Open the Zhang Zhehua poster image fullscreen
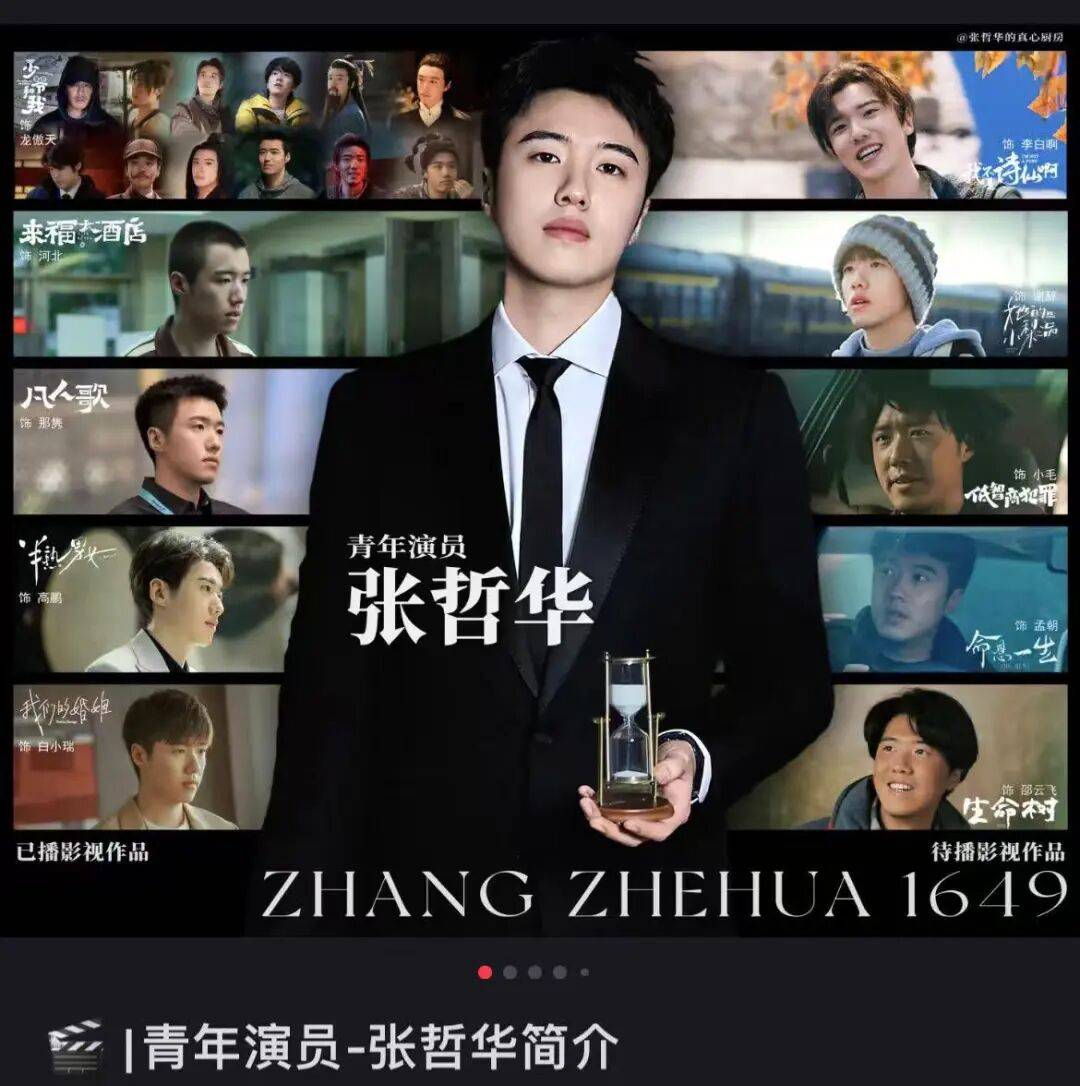This screenshot has height=1086, width=1080. coord(540,480)
